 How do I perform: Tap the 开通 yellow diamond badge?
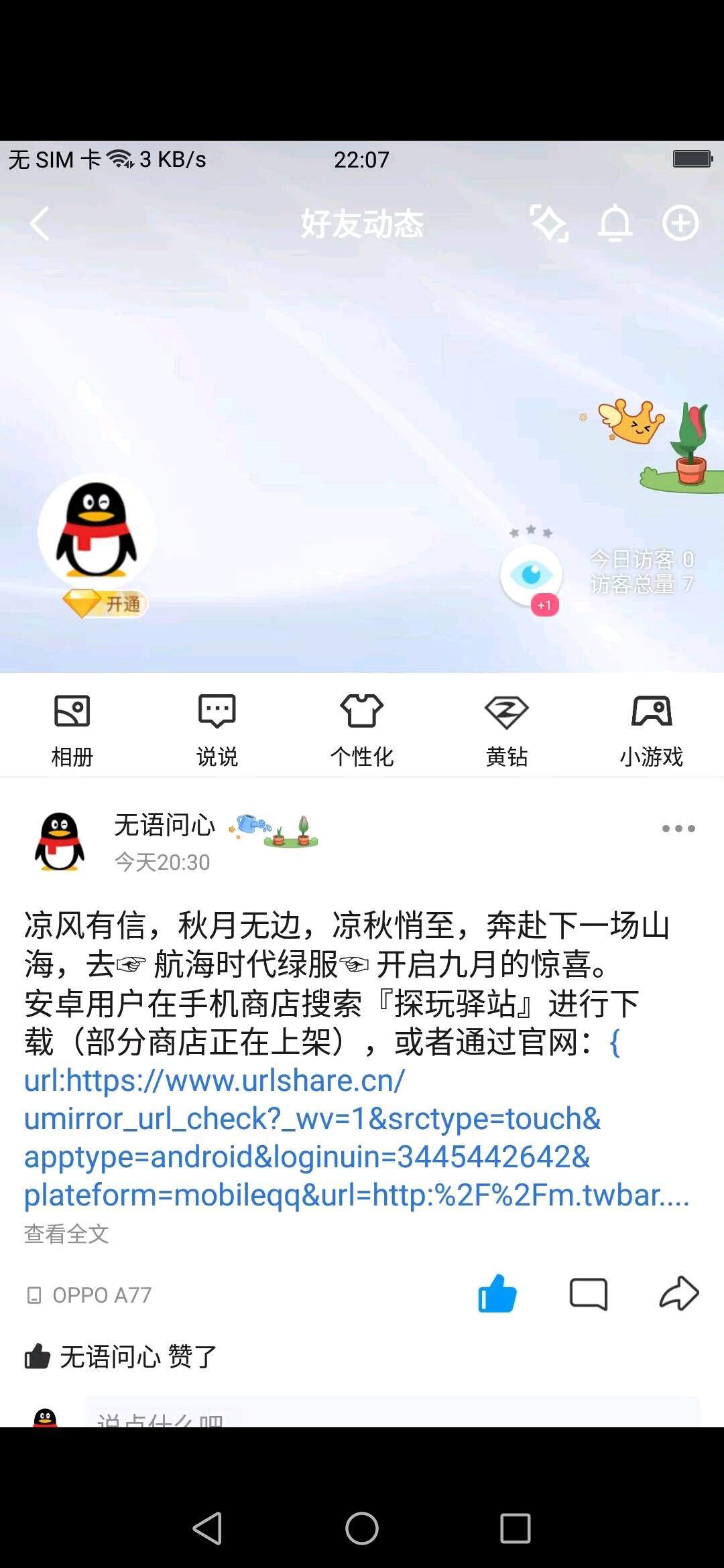(105, 604)
